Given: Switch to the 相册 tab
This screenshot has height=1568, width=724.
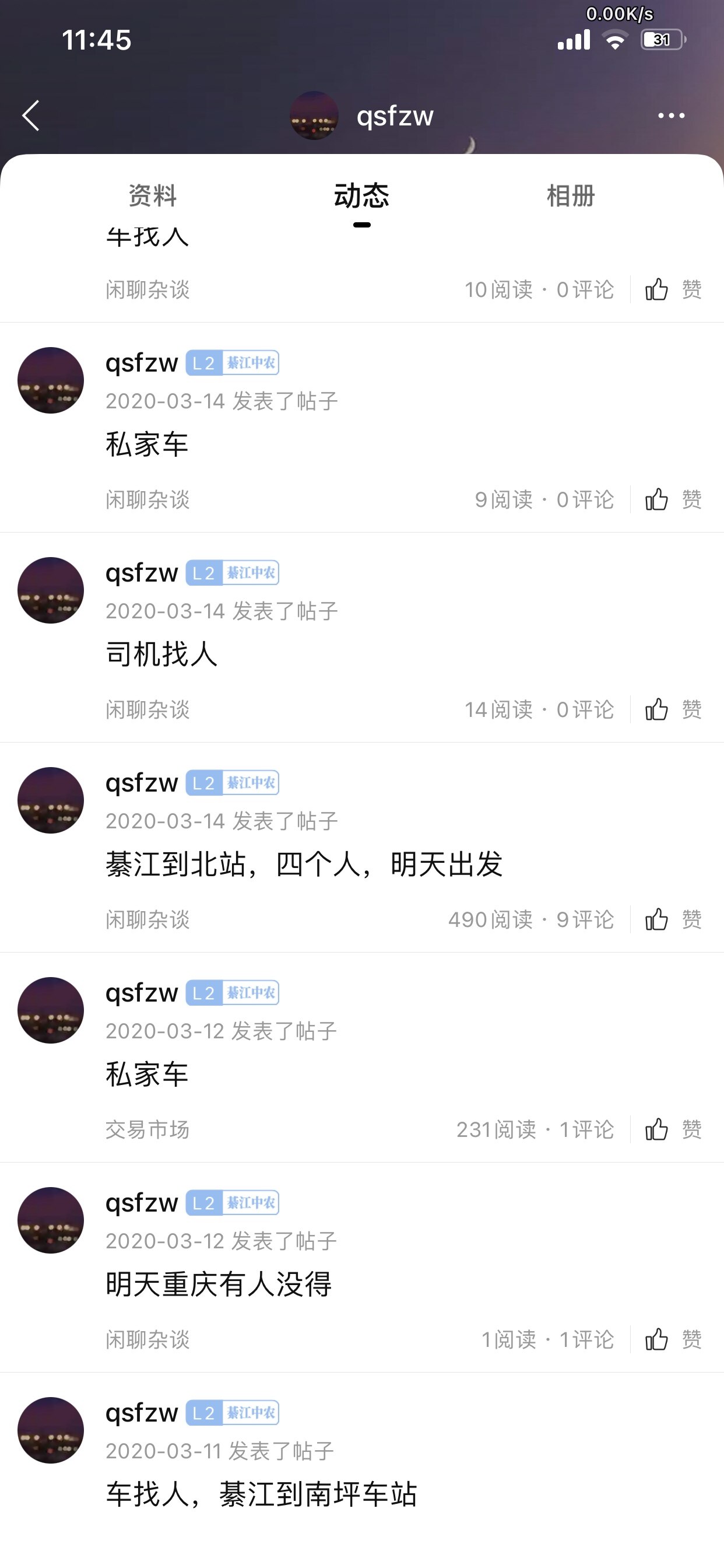Looking at the screenshot, I should [571, 196].
